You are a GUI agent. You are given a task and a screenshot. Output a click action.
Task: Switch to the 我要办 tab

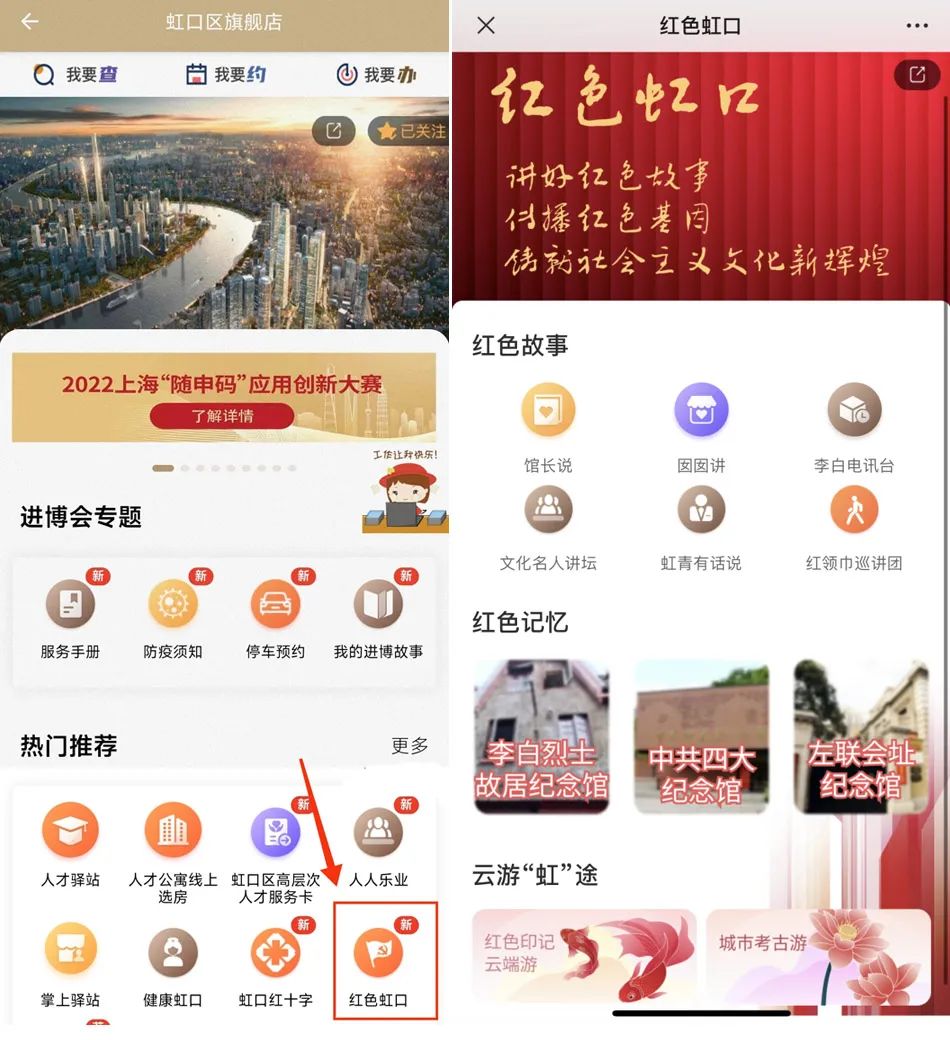376,75
